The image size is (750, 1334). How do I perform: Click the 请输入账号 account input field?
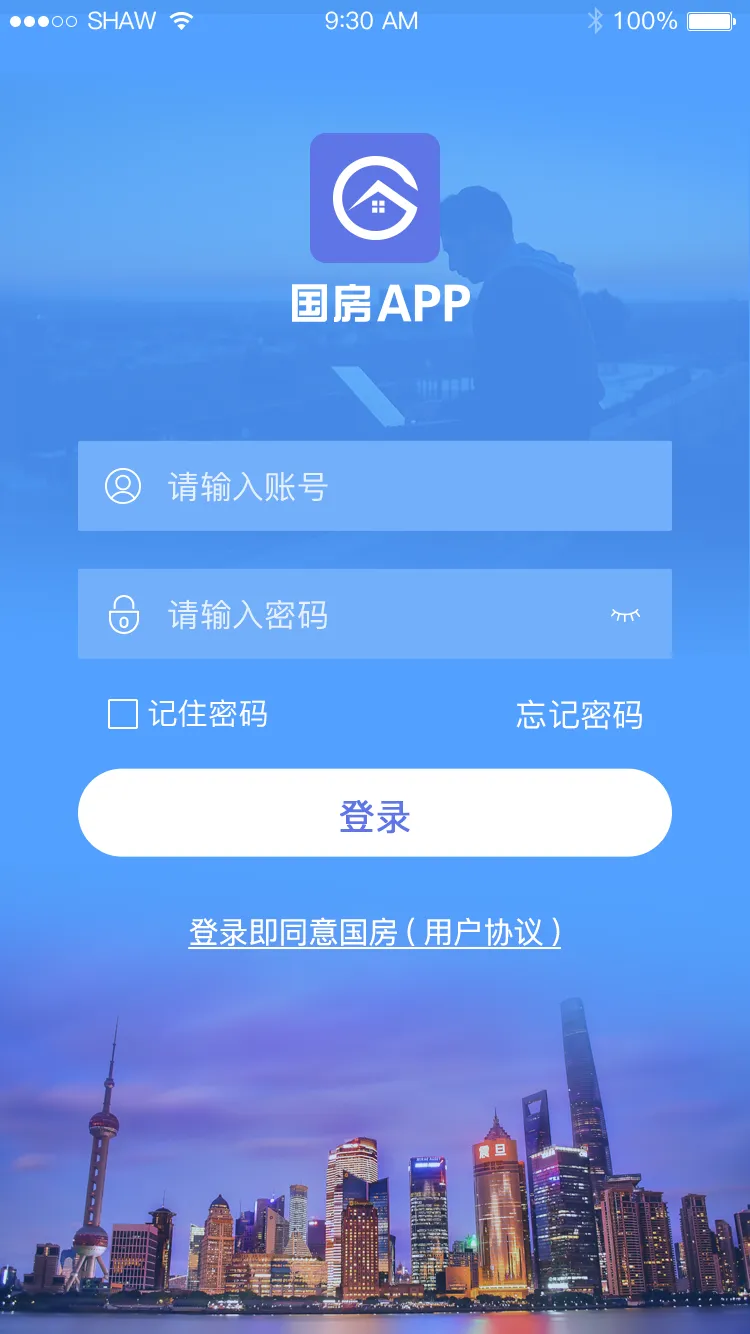point(375,487)
